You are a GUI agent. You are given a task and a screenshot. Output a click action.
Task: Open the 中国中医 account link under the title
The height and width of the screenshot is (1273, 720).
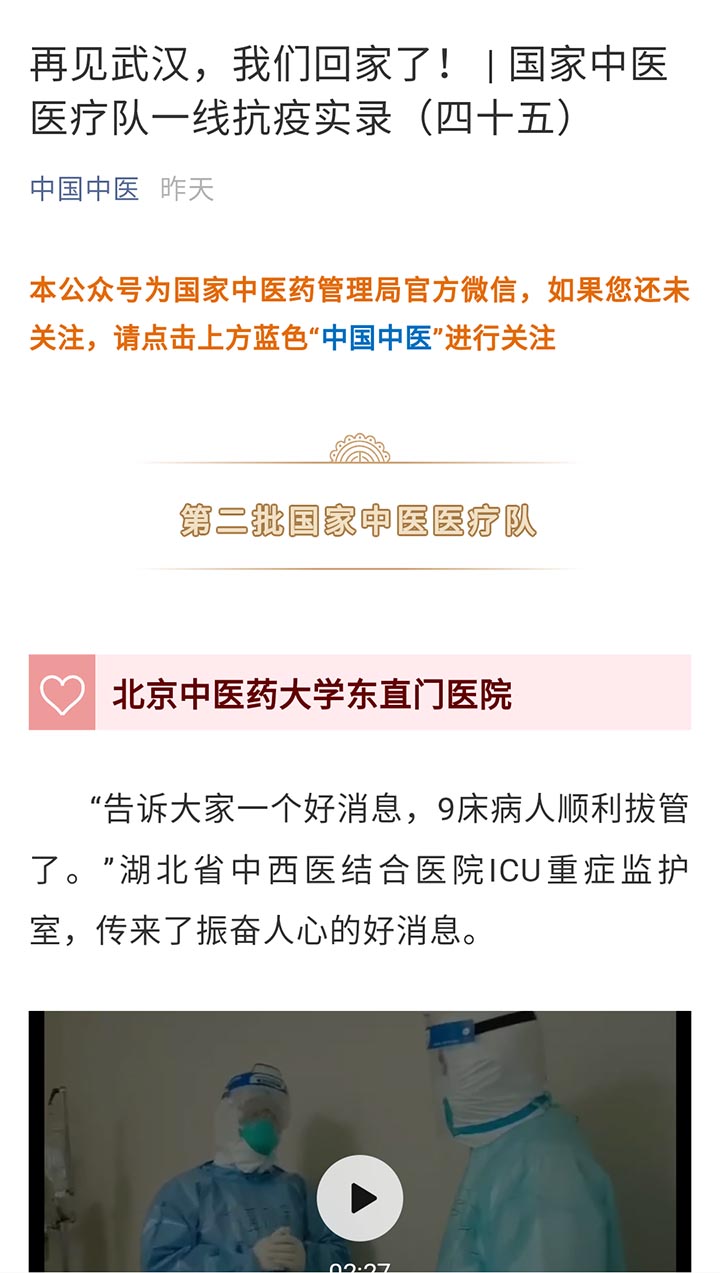pos(84,189)
